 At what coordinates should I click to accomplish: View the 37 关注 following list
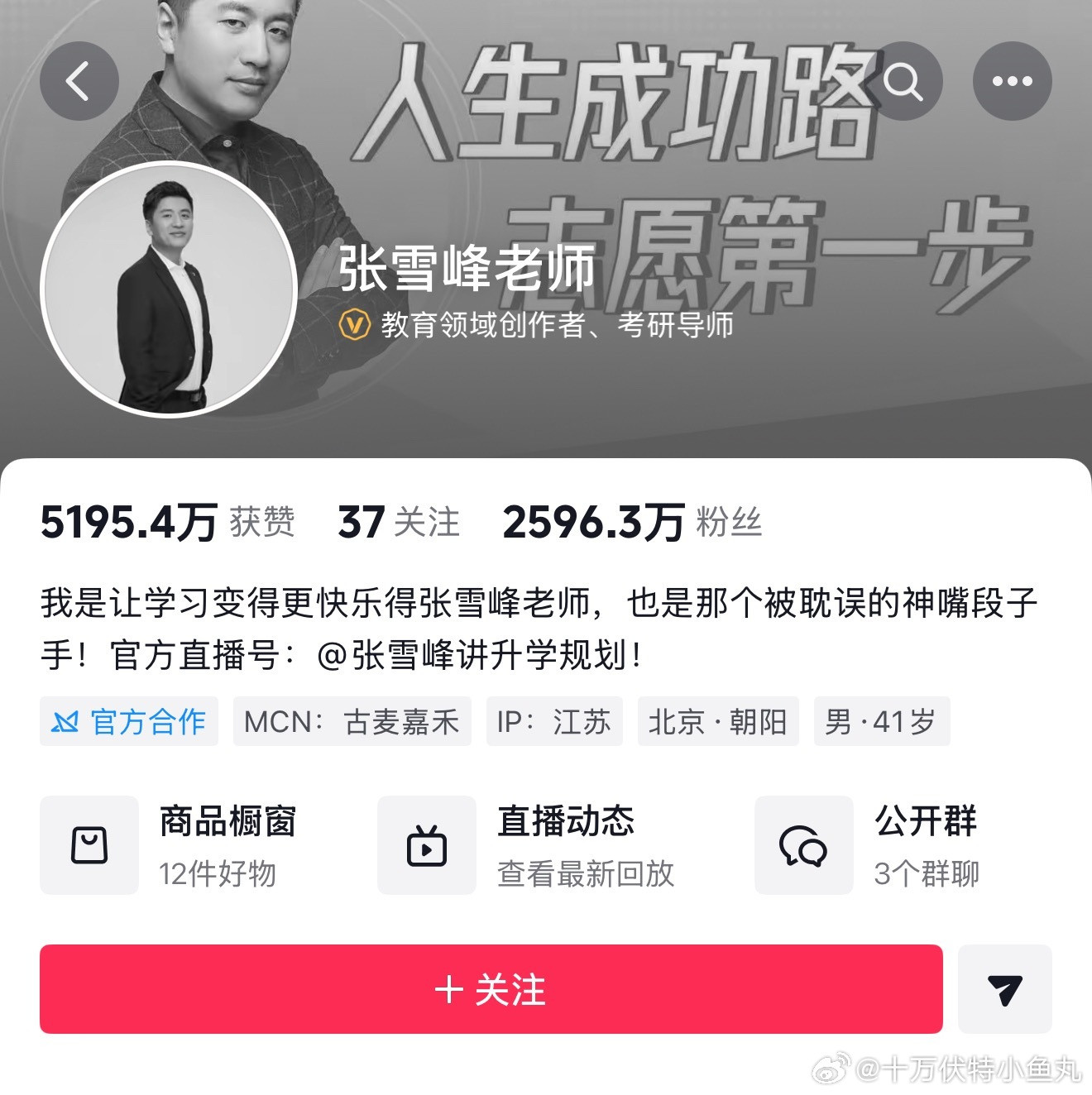pos(400,521)
